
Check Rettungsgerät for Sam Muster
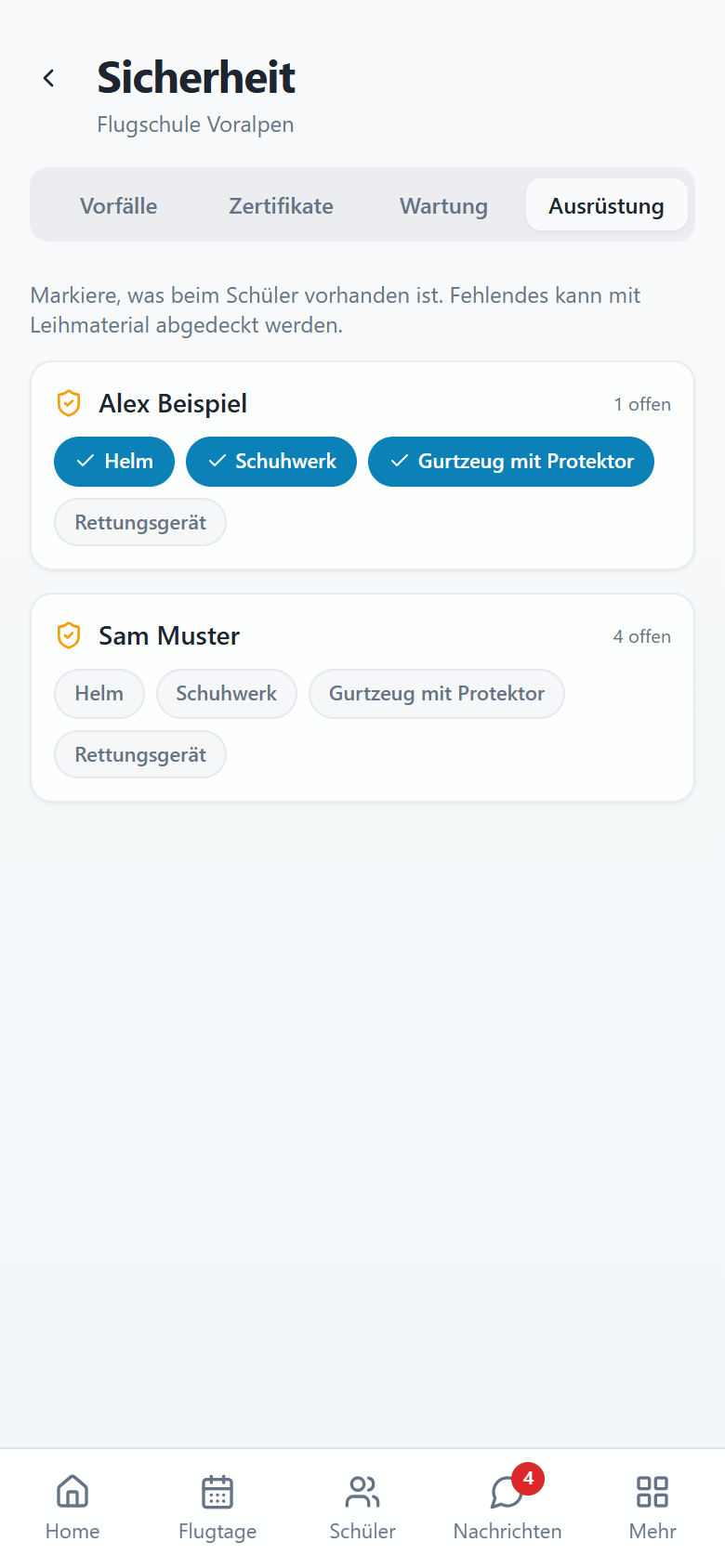pyautogui.click(x=140, y=754)
